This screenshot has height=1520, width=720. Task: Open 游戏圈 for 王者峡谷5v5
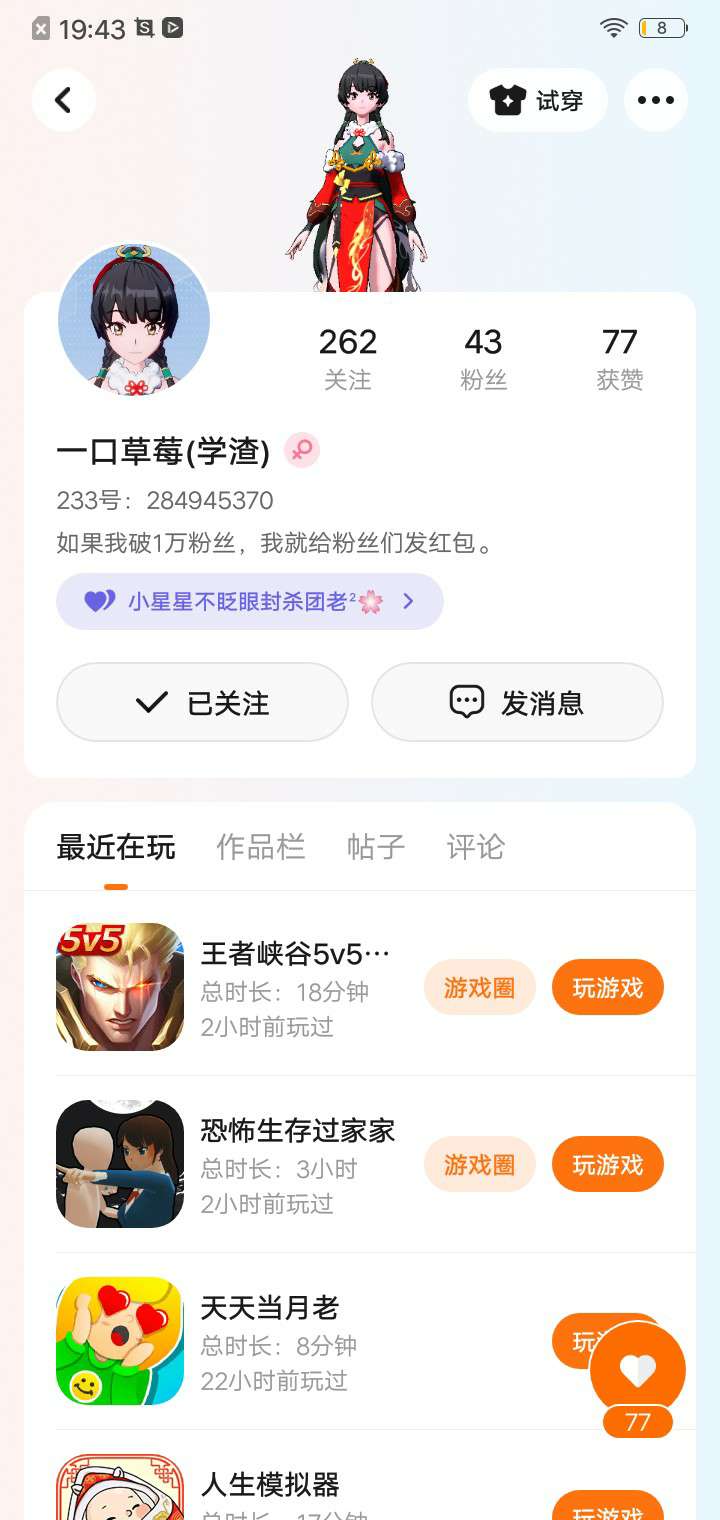coord(480,988)
